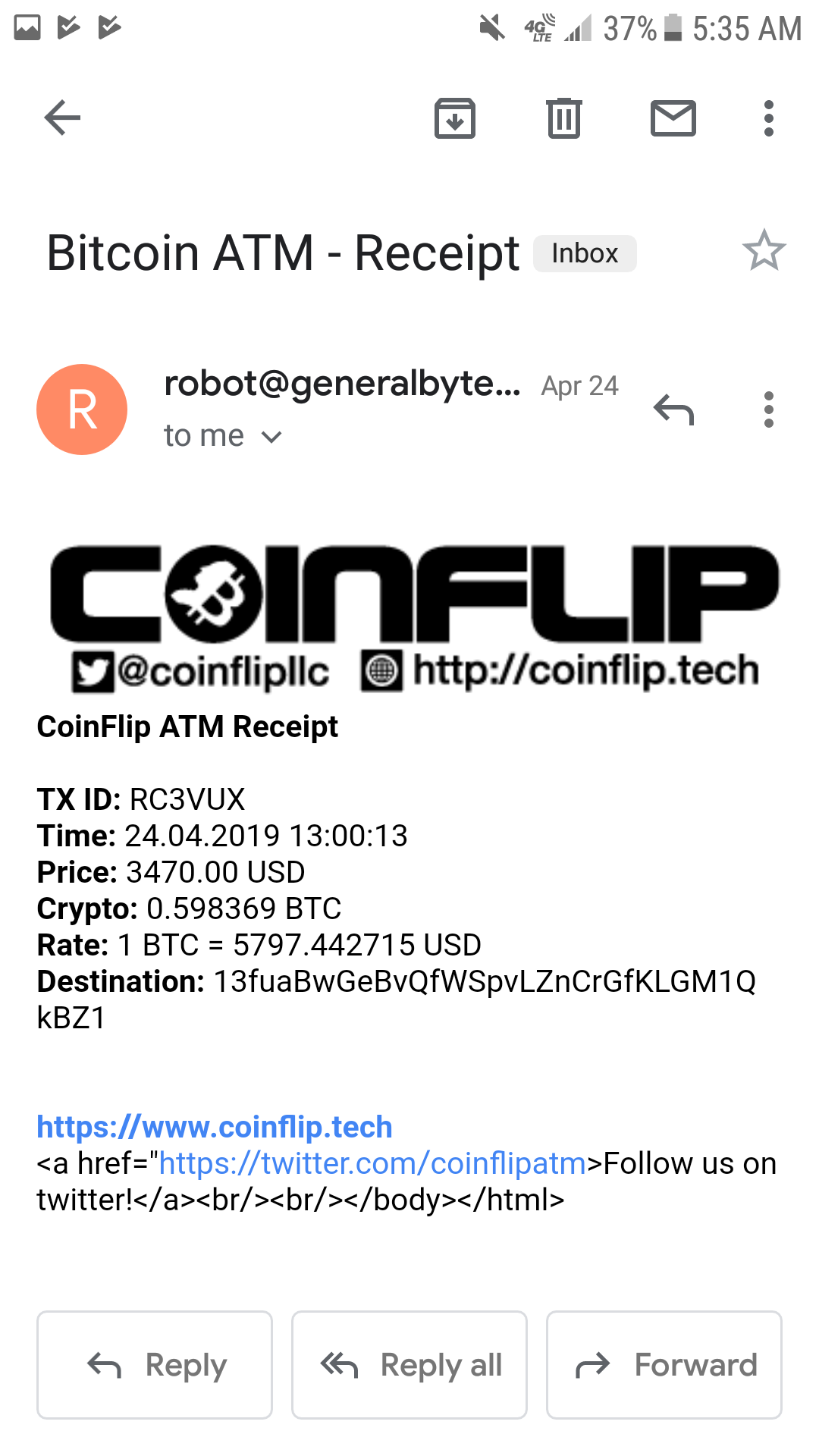The height and width of the screenshot is (1456, 819).
Task: Open the https://www.coinflip.tech link
Action: 215,1127
